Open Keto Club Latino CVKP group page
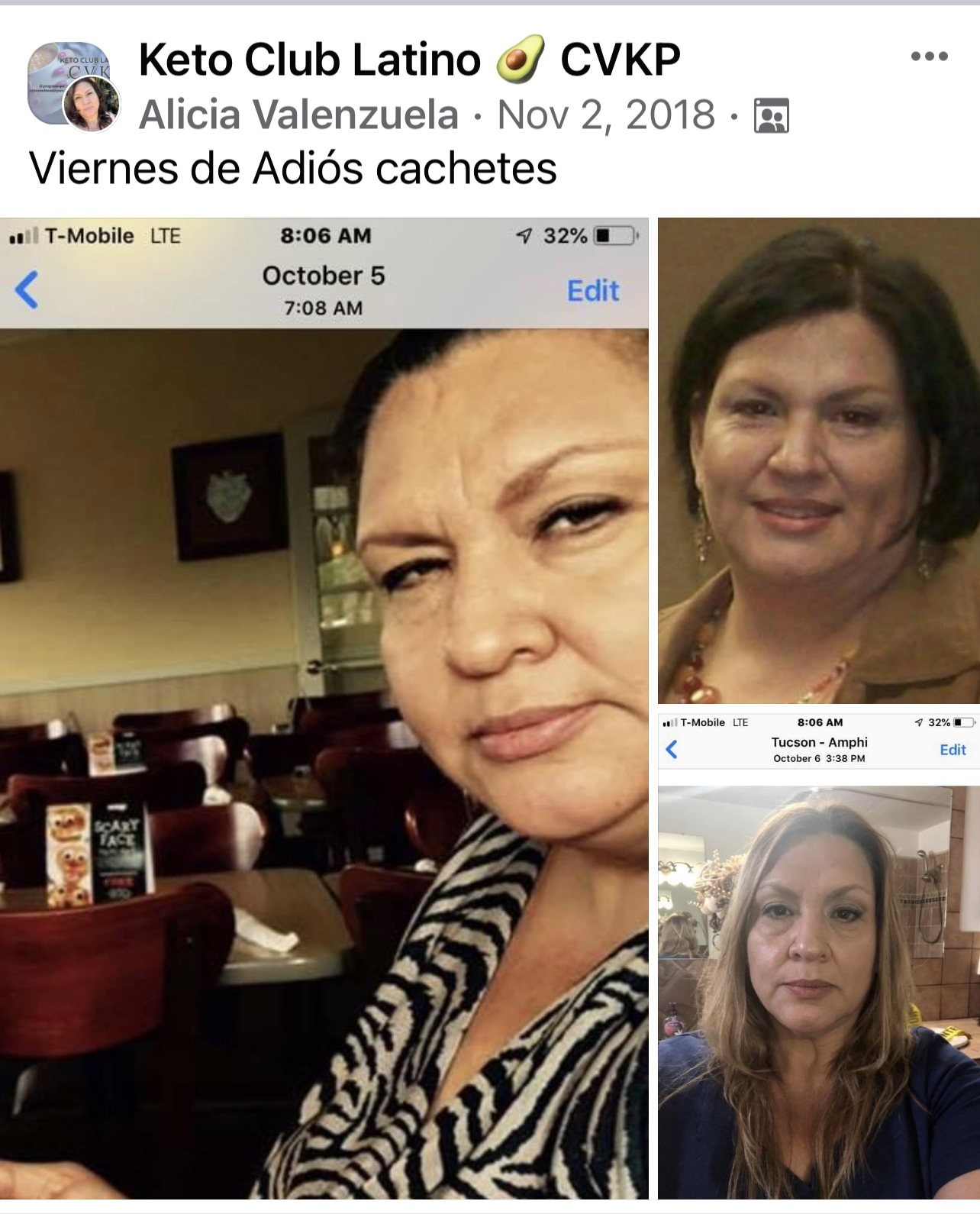The image size is (980, 1214). coord(408,60)
